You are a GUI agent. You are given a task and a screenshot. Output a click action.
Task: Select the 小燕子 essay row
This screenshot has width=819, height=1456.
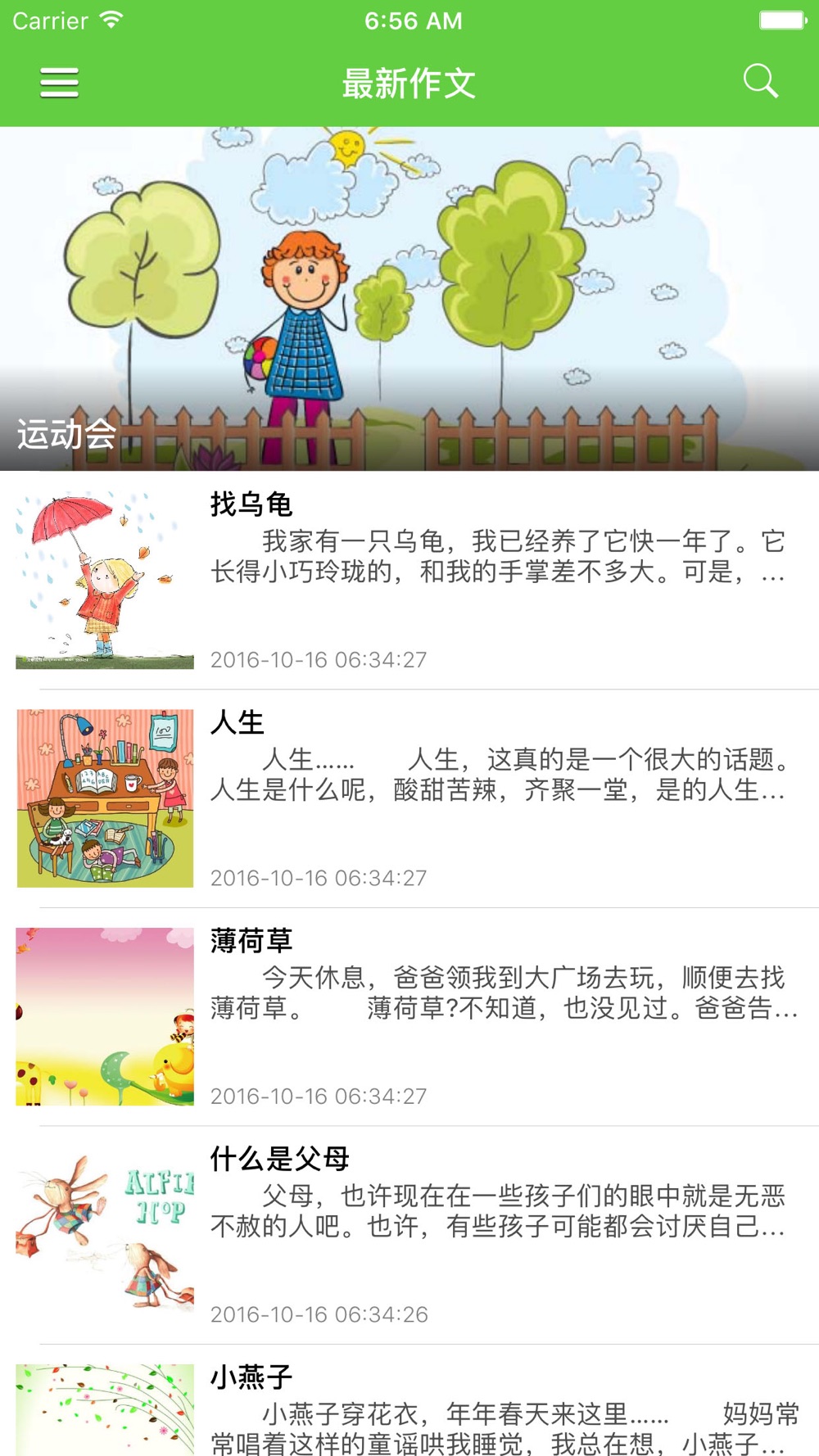click(x=409, y=1401)
